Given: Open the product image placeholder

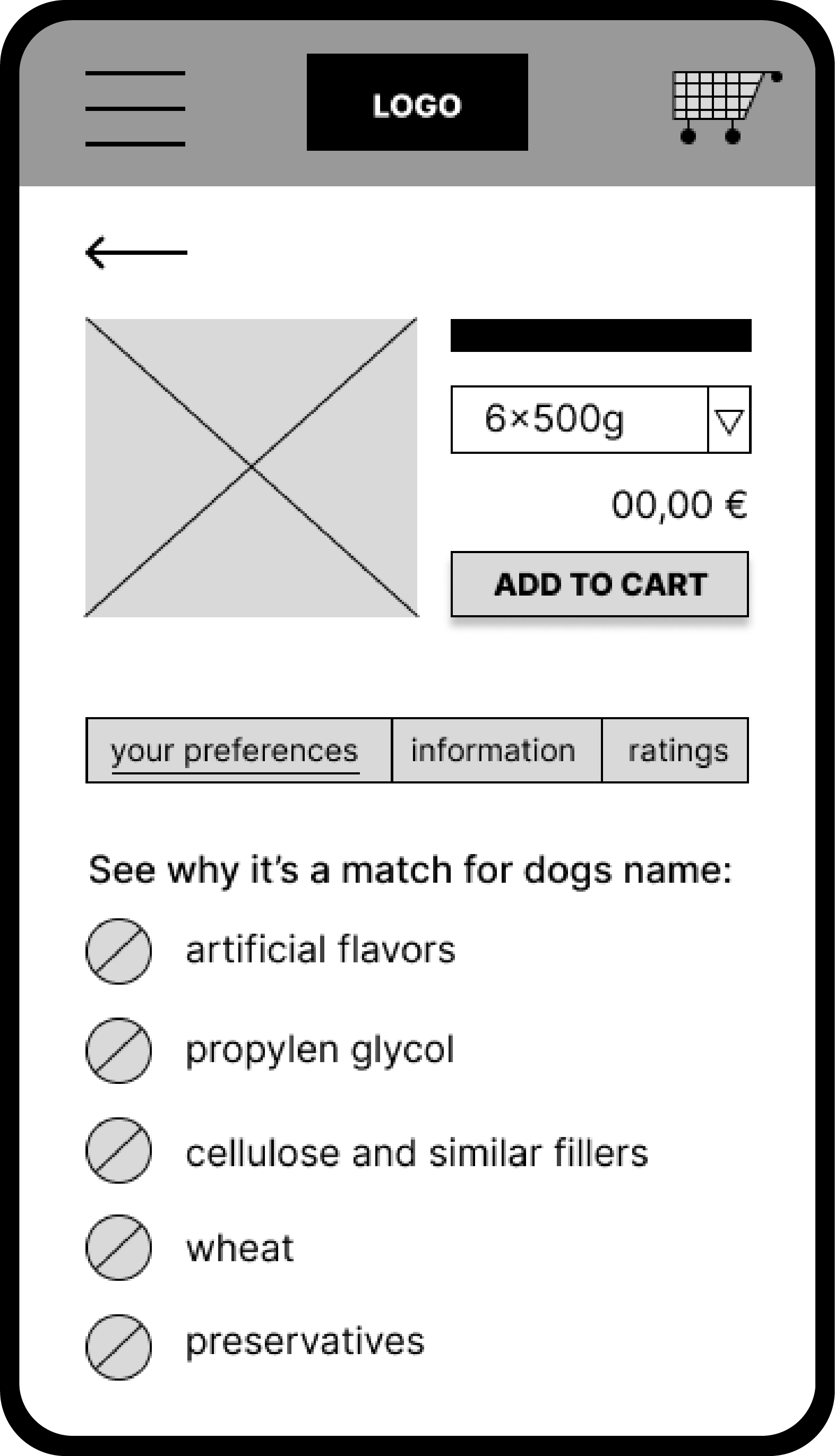Looking at the screenshot, I should [x=251, y=467].
